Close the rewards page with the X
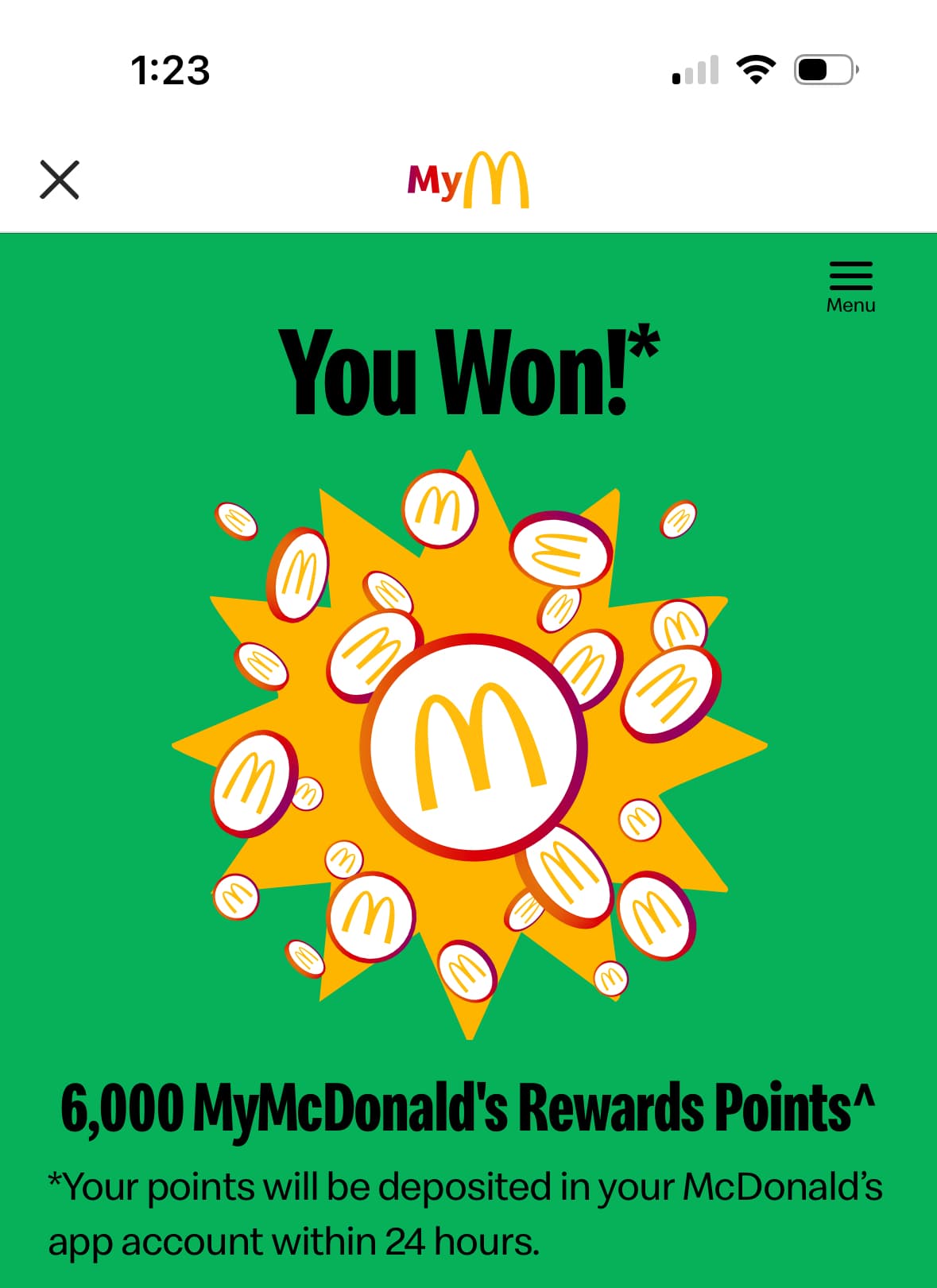 60,180
